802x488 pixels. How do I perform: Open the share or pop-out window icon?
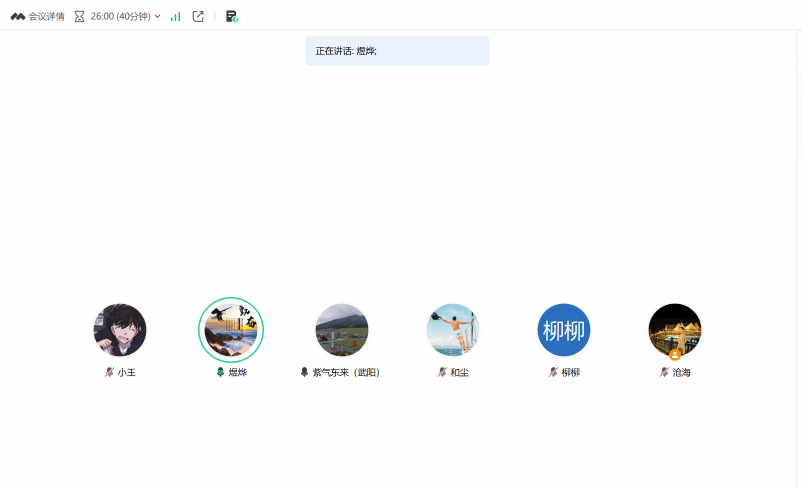click(x=198, y=16)
